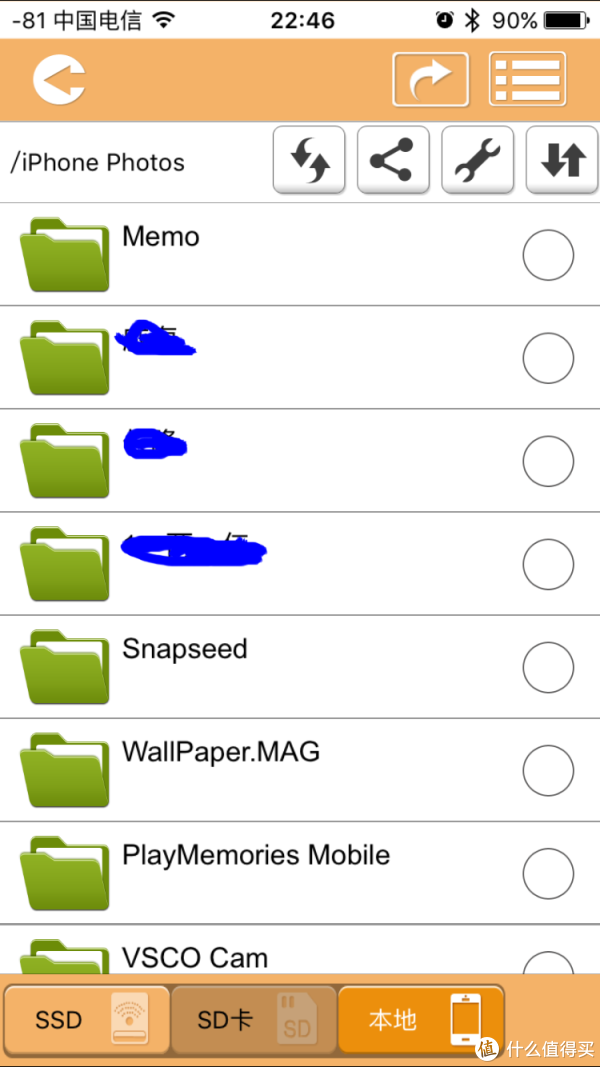
Task: Switch to list view layout
Action: pyautogui.click(x=527, y=79)
